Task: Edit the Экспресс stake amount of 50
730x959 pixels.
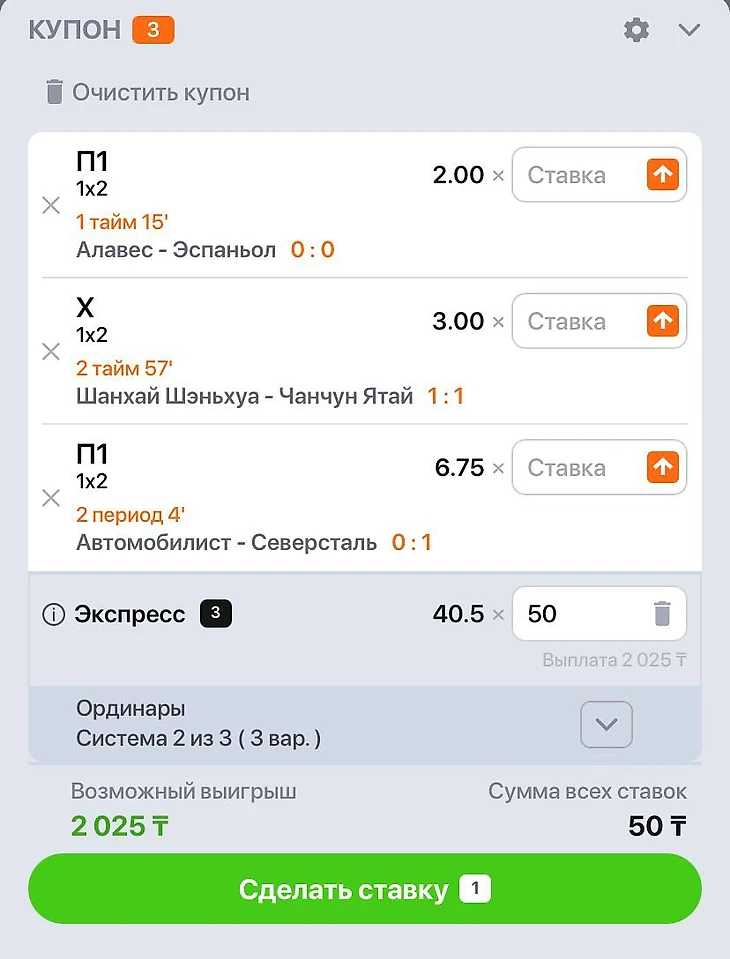Action: [580, 614]
